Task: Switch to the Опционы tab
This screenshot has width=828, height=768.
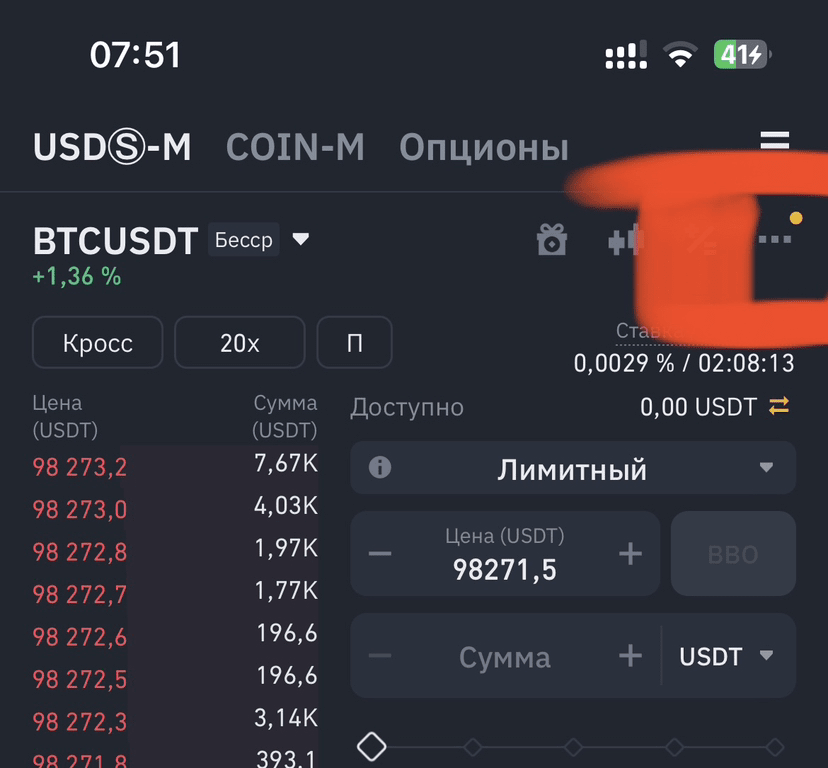Action: coord(483,148)
